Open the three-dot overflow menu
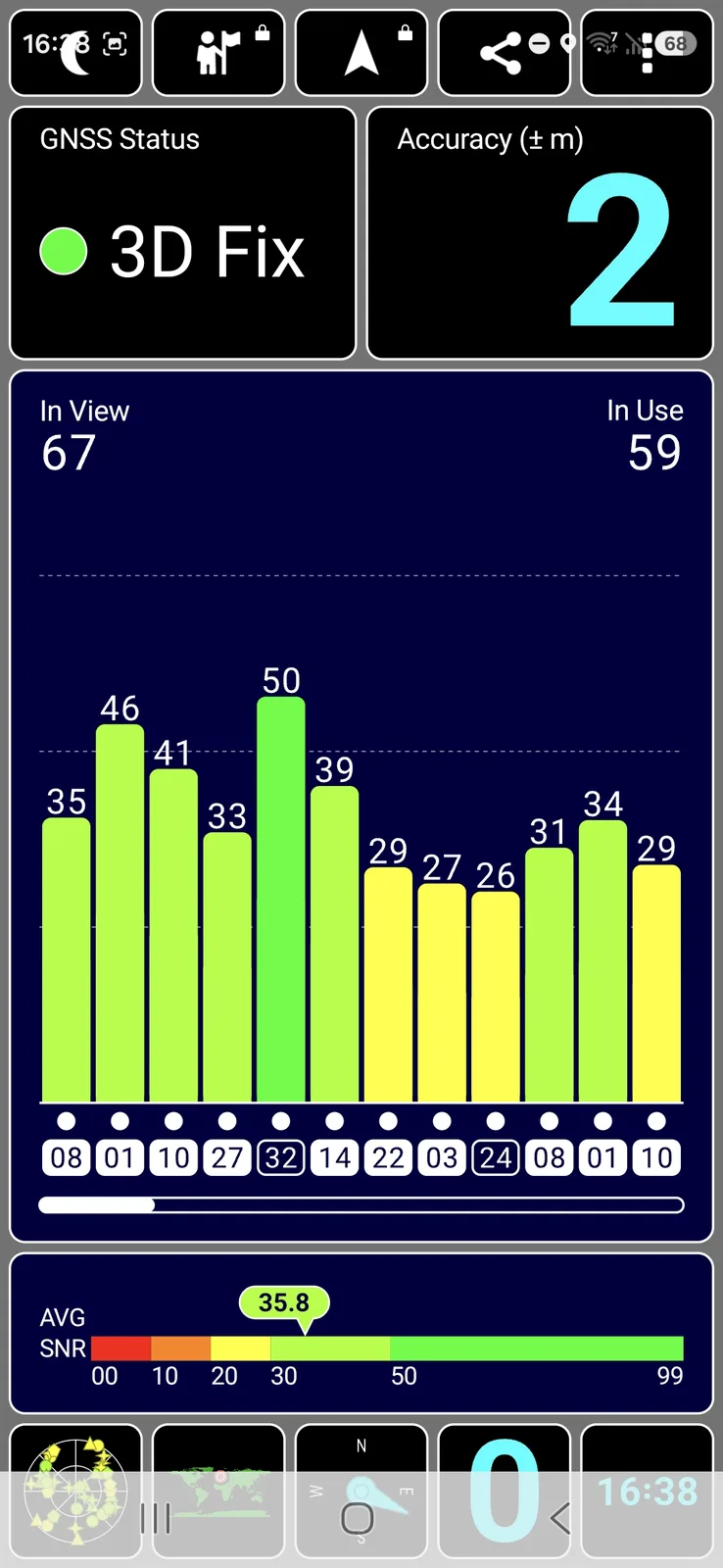This screenshot has height=1568, width=723. (x=647, y=55)
